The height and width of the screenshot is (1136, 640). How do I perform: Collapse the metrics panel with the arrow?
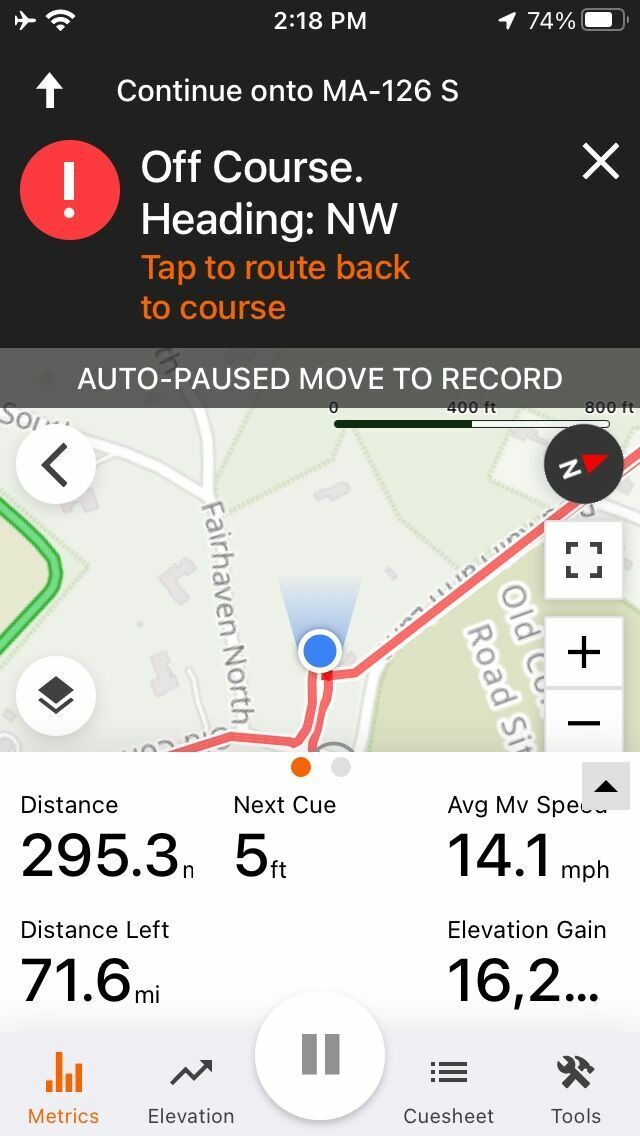tap(605, 787)
